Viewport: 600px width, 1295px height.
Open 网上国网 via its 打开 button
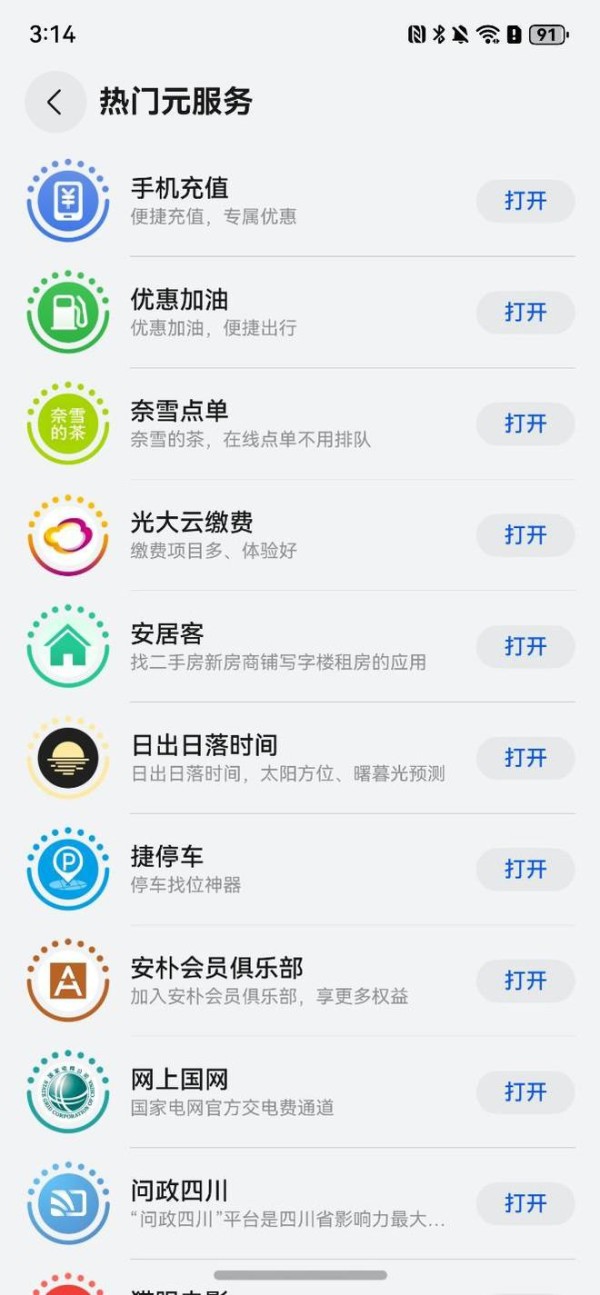[525, 1092]
